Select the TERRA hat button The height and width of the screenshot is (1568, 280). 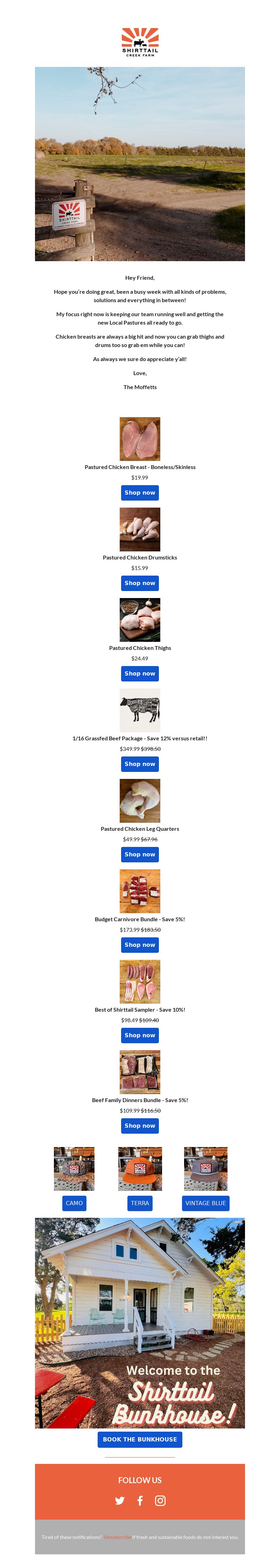[140, 1203]
